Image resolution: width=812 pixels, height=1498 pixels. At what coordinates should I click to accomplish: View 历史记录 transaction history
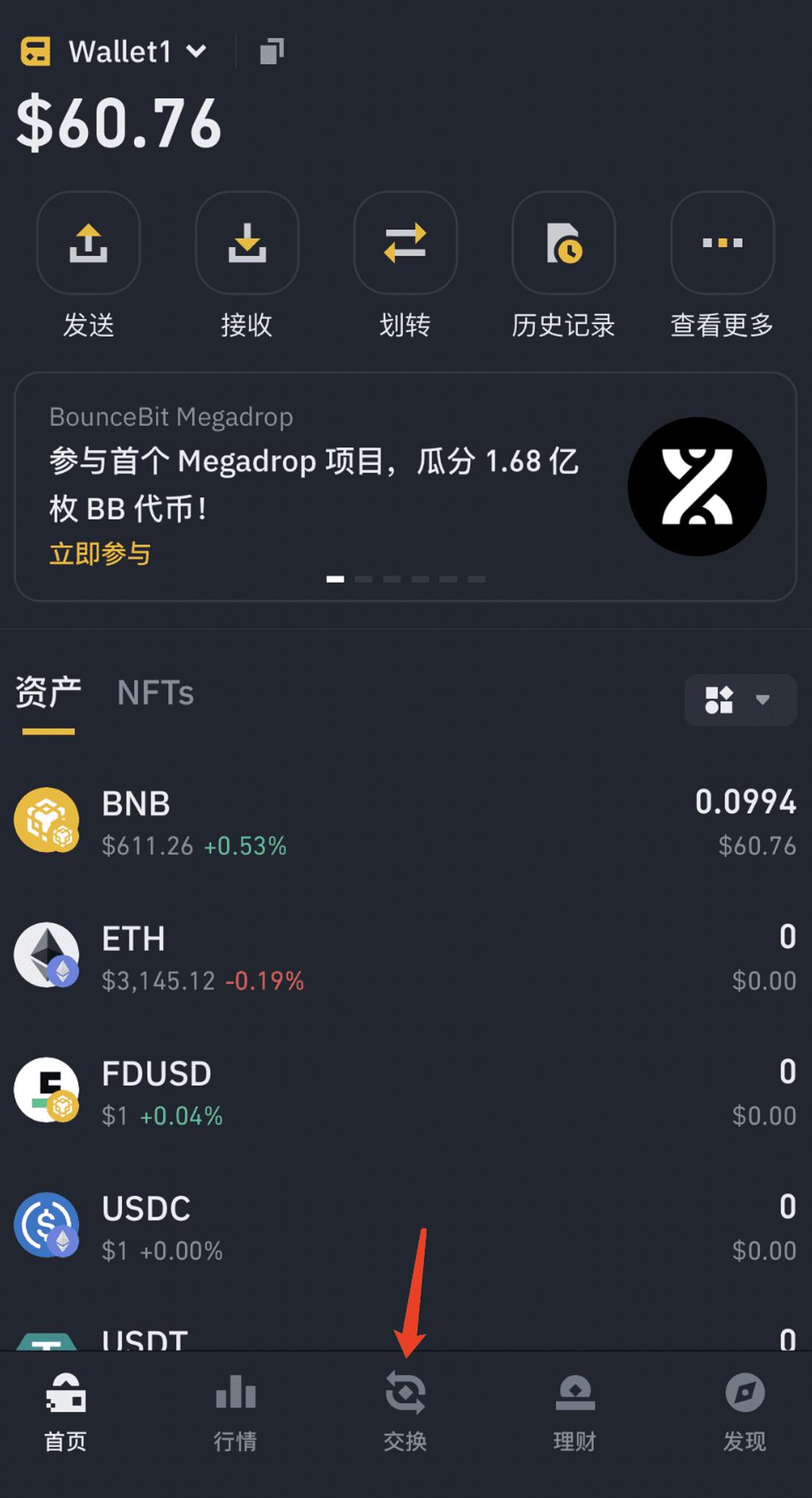point(563,243)
